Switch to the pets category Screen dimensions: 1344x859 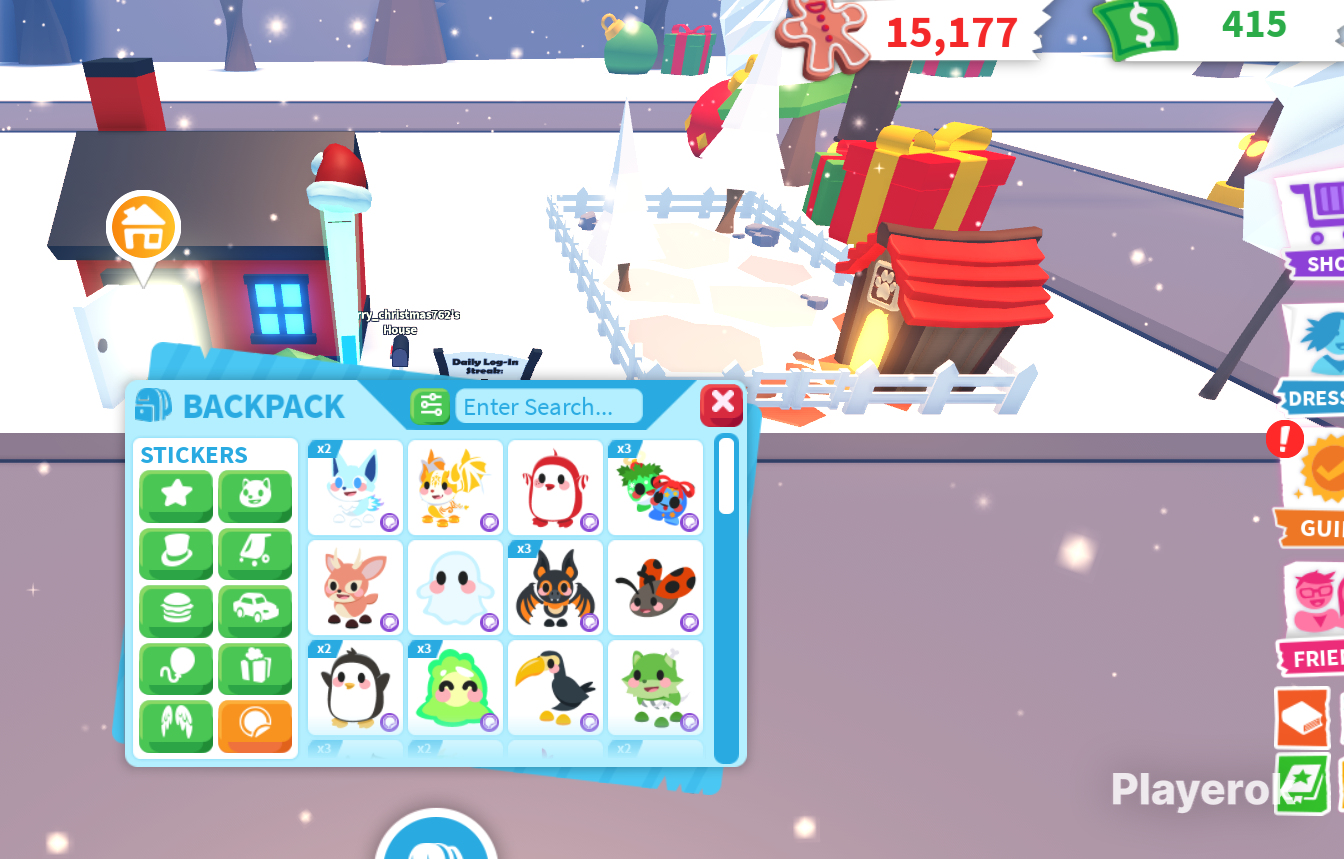255,495
